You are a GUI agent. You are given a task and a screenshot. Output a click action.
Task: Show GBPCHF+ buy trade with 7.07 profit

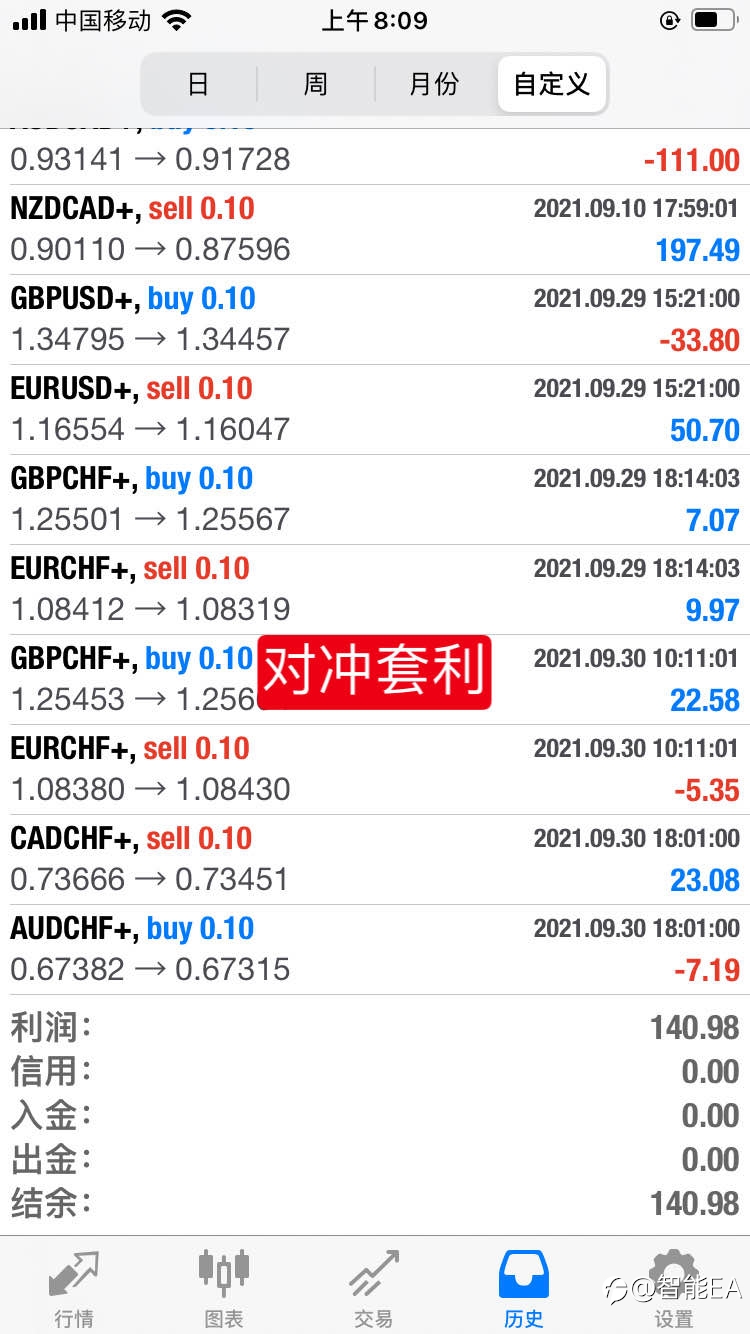pyautogui.click(x=375, y=499)
